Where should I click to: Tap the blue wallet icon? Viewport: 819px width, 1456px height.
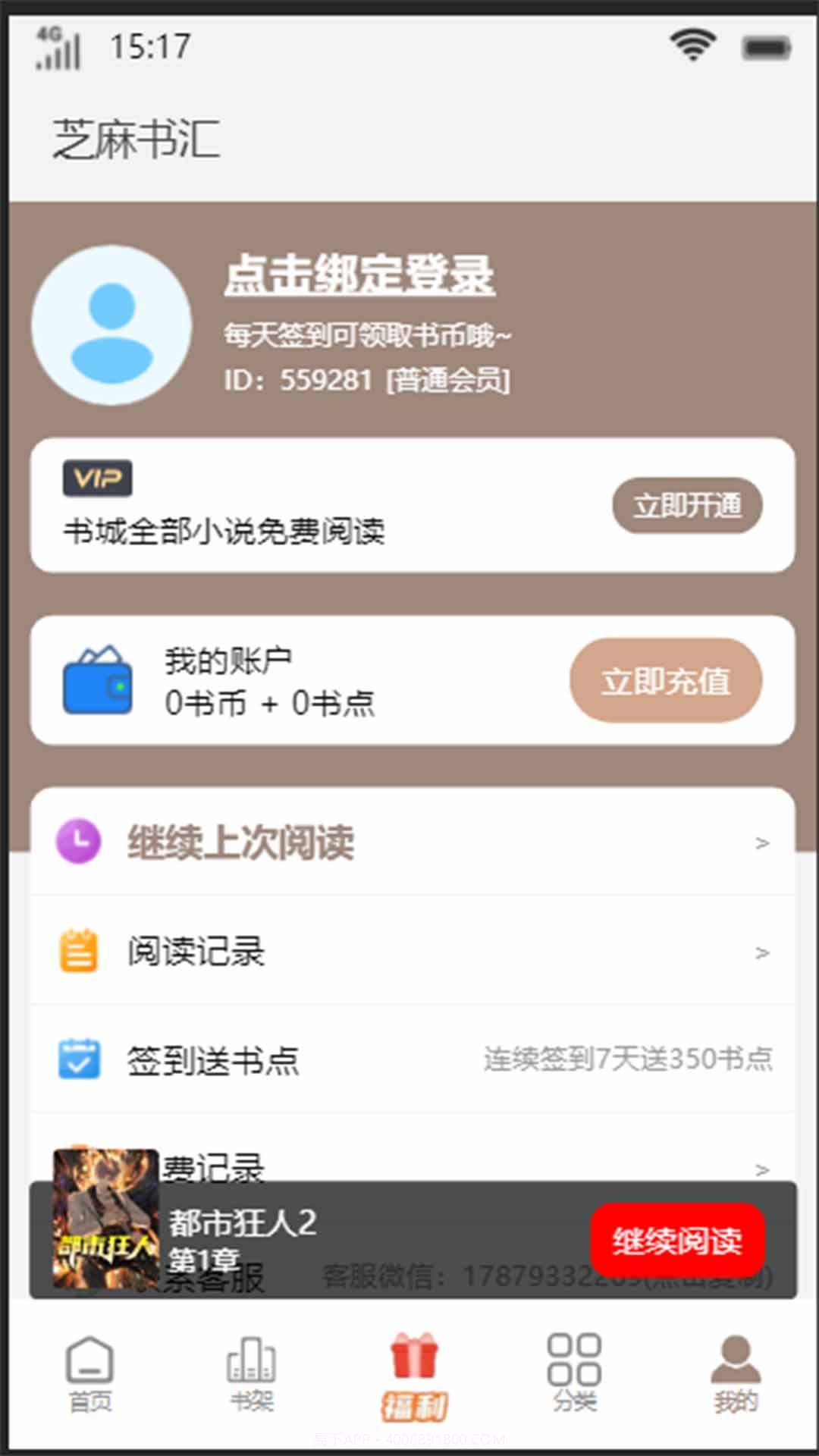[x=99, y=680]
